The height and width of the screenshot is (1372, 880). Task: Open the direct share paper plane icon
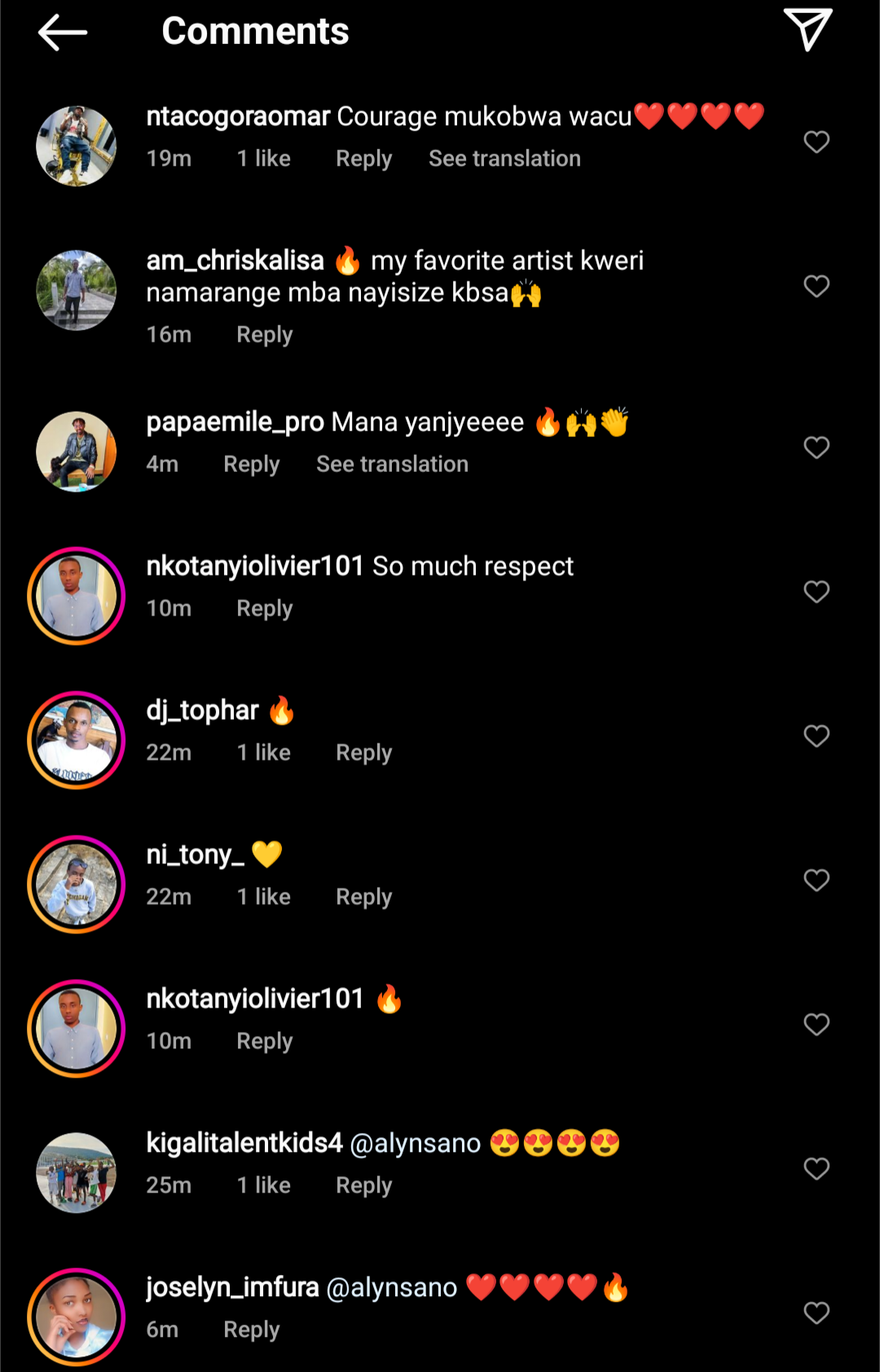click(807, 30)
